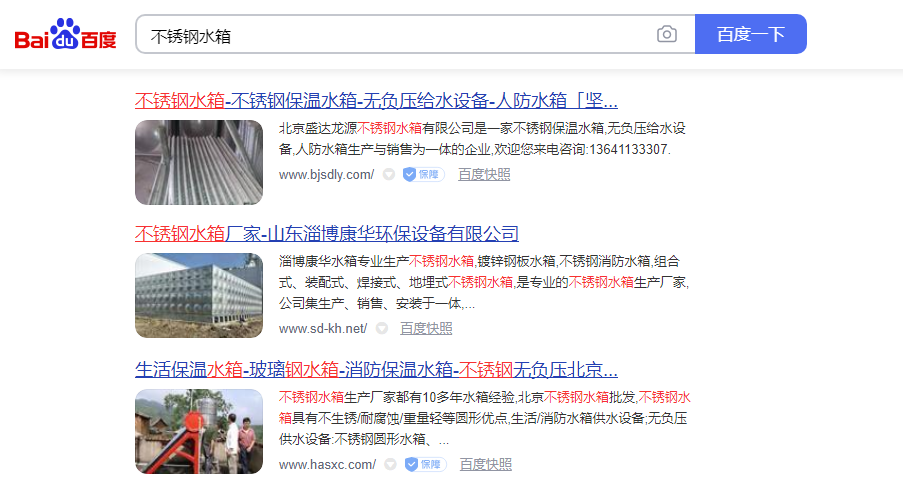Open 百度快照 for the sd-kh.net result
Image resolution: width=903 pixels, height=492 pixels.
[426, 328]
